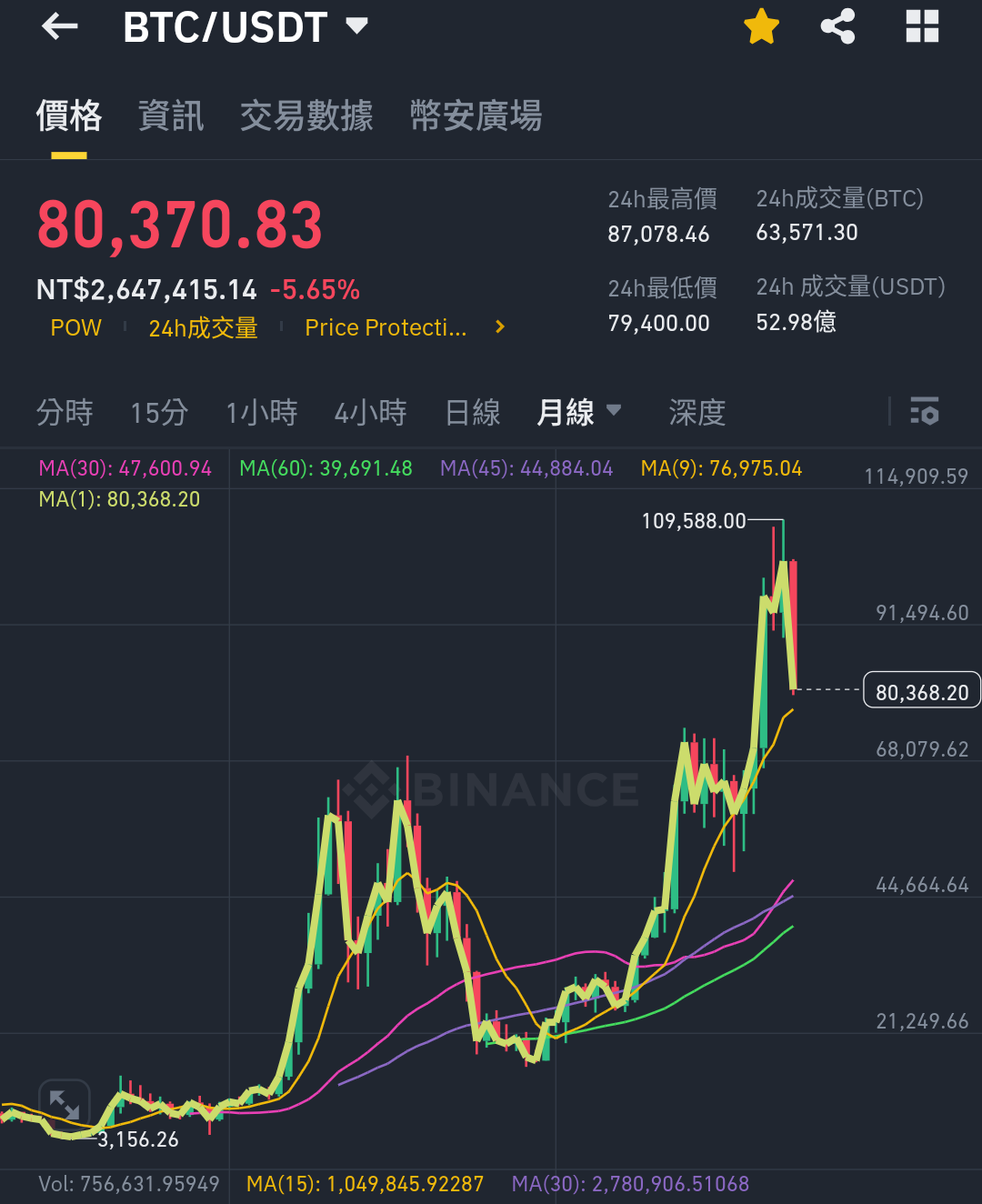982x1204 pixels.
Task: Open the 月線 interval dropdown
Action: pyautogui.click(x=578, y=412)
